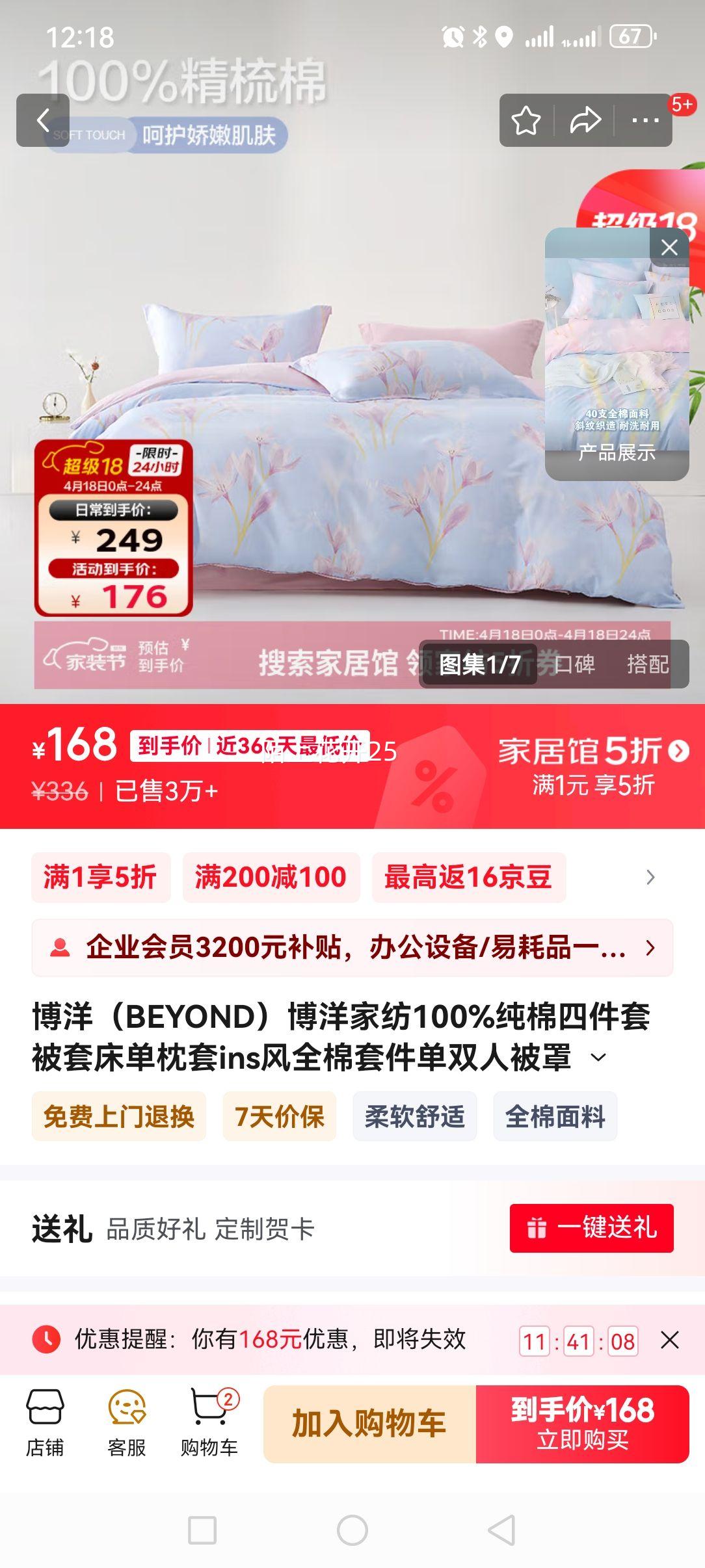
Task: Tap the member icon before 企业会员3200元补贴
Action: tap(62, 951)
